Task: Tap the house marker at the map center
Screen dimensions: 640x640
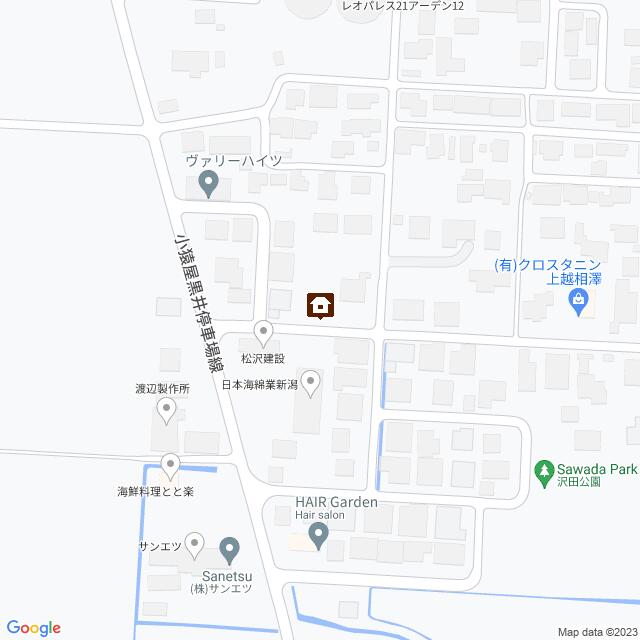Action: 320,304
